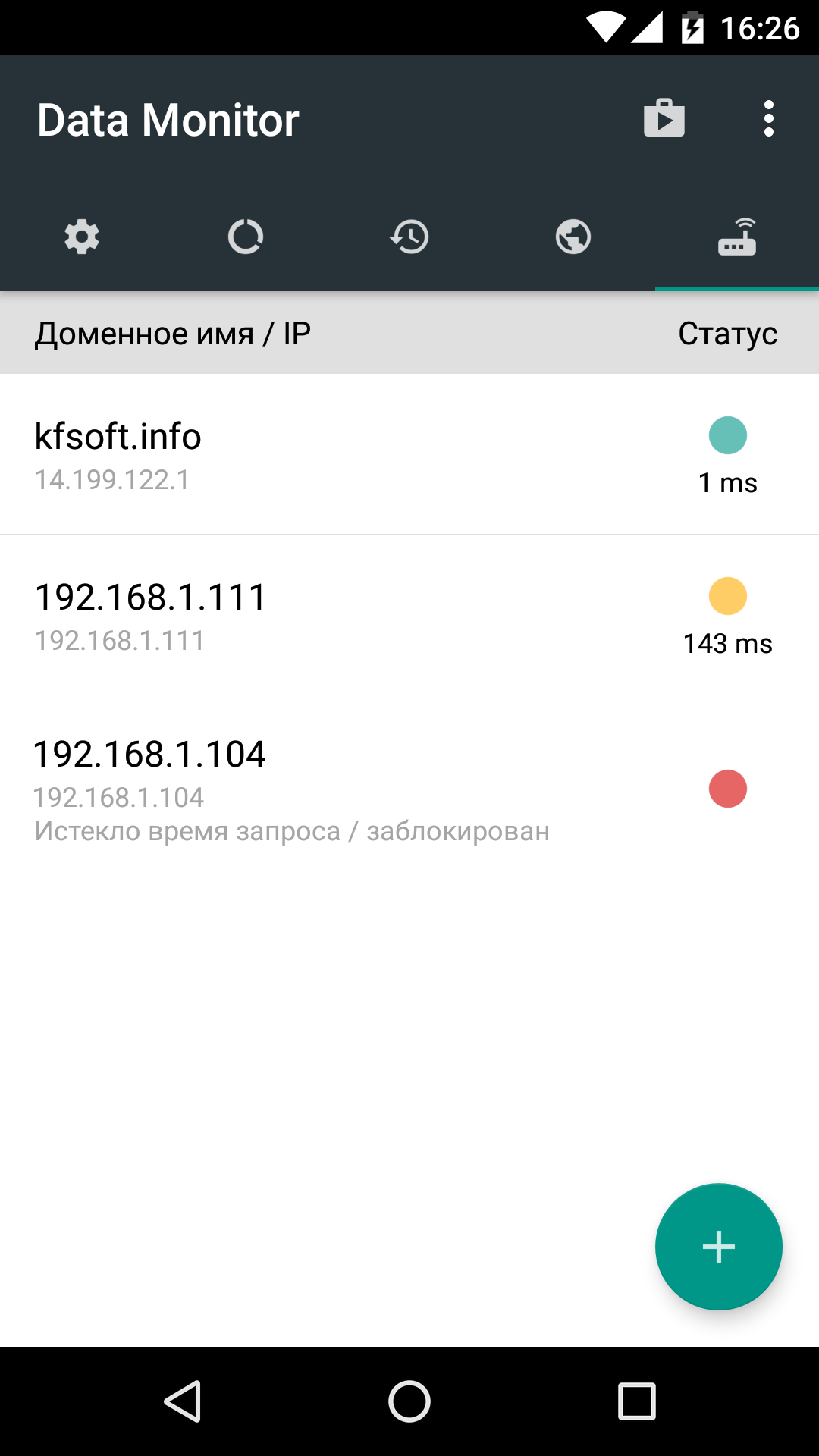
Task: Select the Статус column header
Action: 727,332
